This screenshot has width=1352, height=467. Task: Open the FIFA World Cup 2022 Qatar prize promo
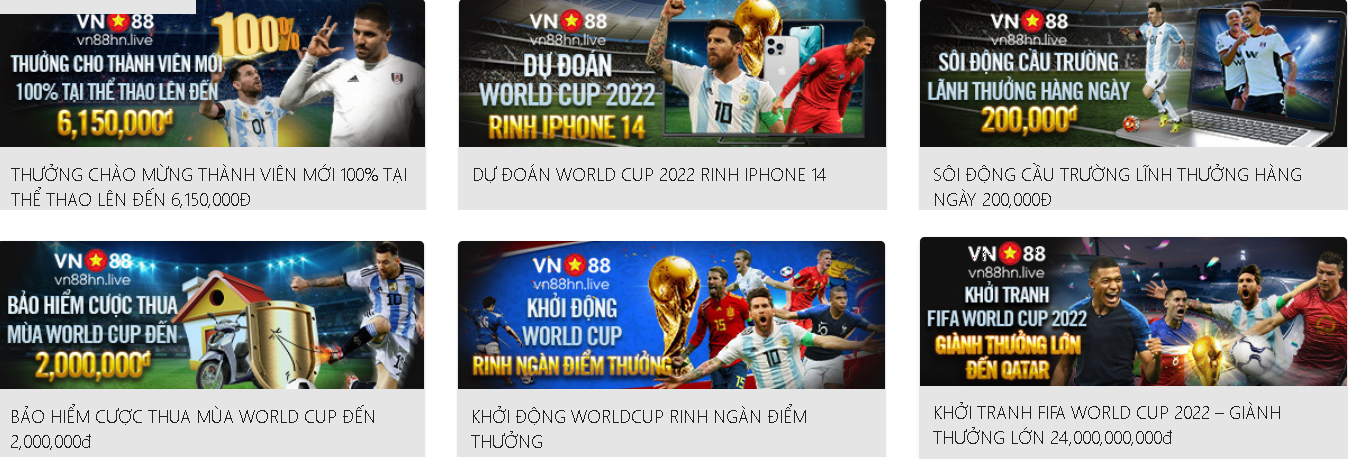[x=1133, y=312]
